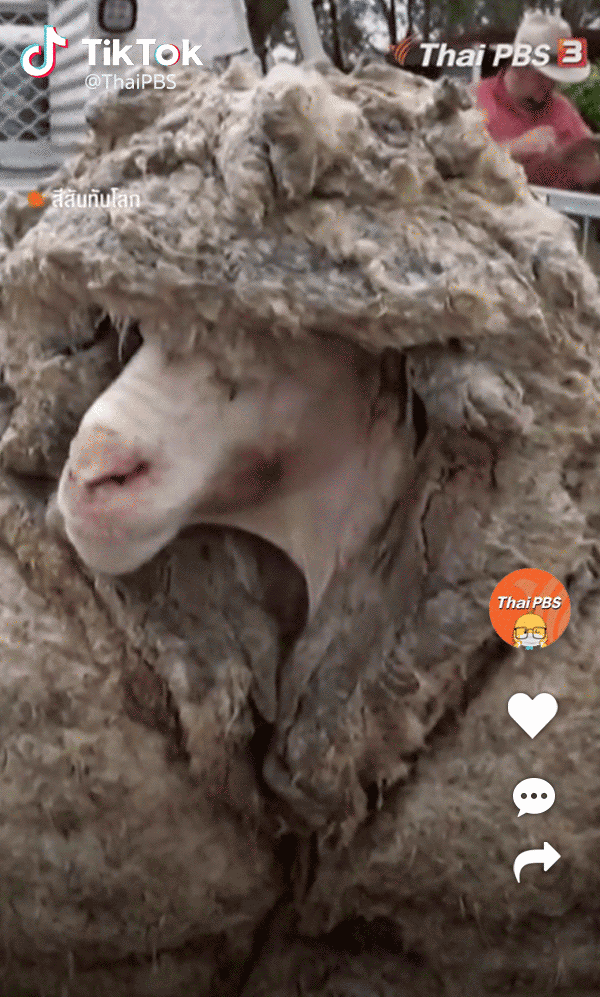
Task: Open the comments bubble
Action: (533, 797)
